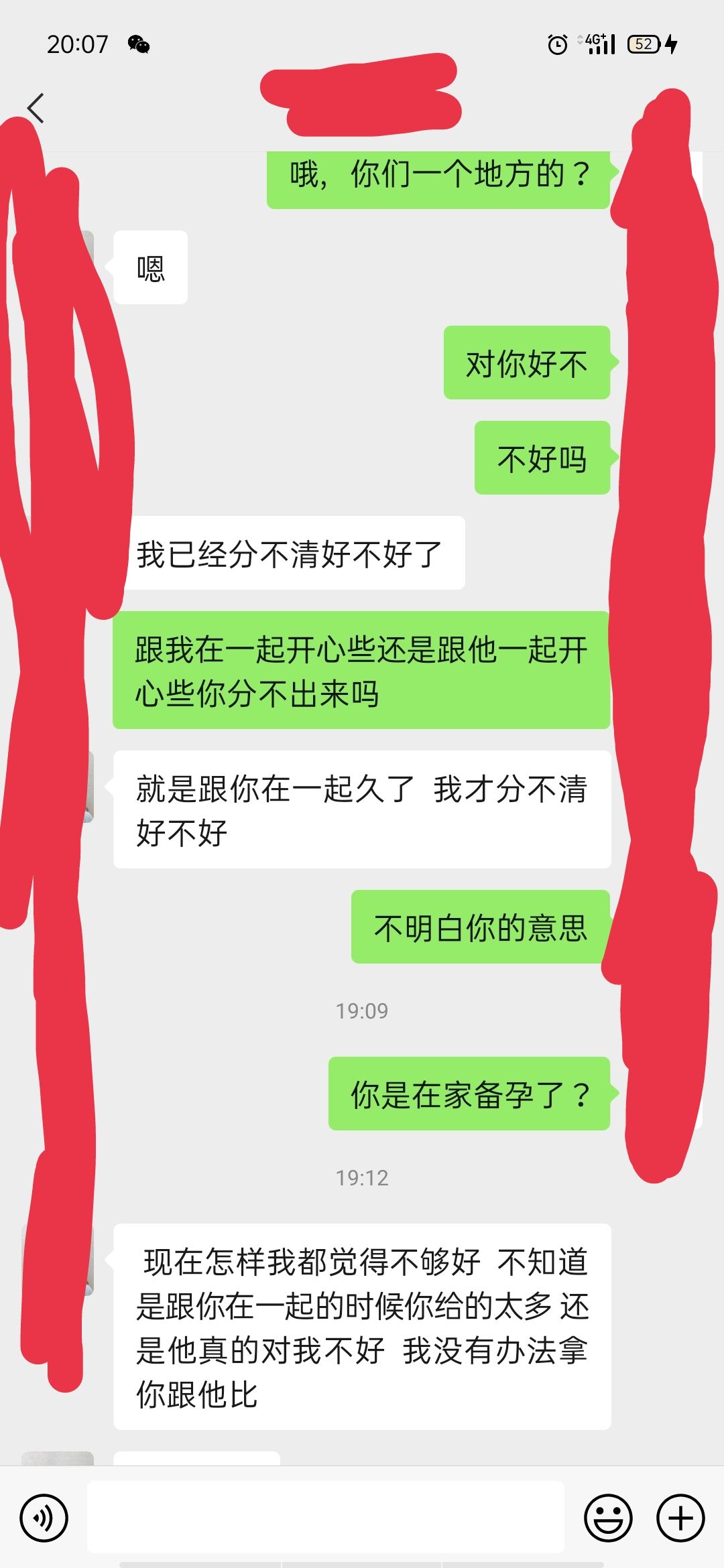Tap the message text field
The image size is (724, 1568).
pyautogui.click(x=325, y=1517)
